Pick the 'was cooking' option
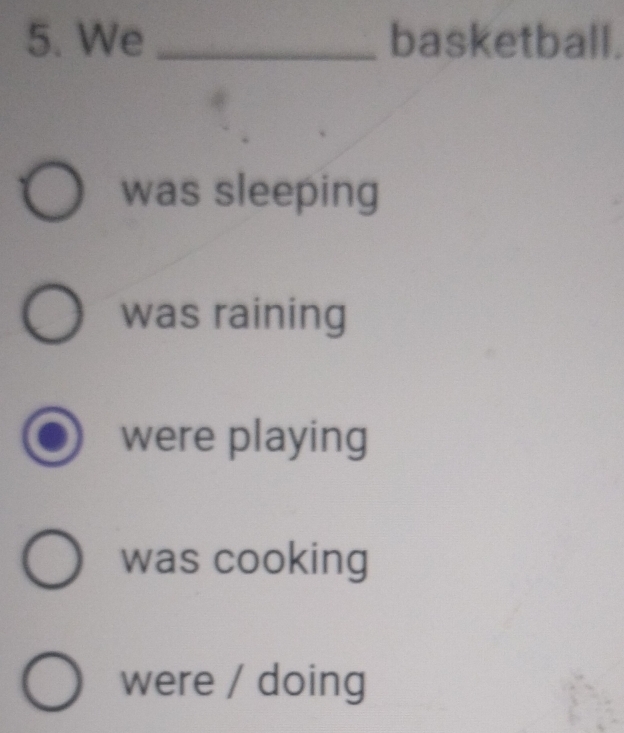The width and height of the screenshot is (624, 733). pyautogui.click(x=52, y=562)
